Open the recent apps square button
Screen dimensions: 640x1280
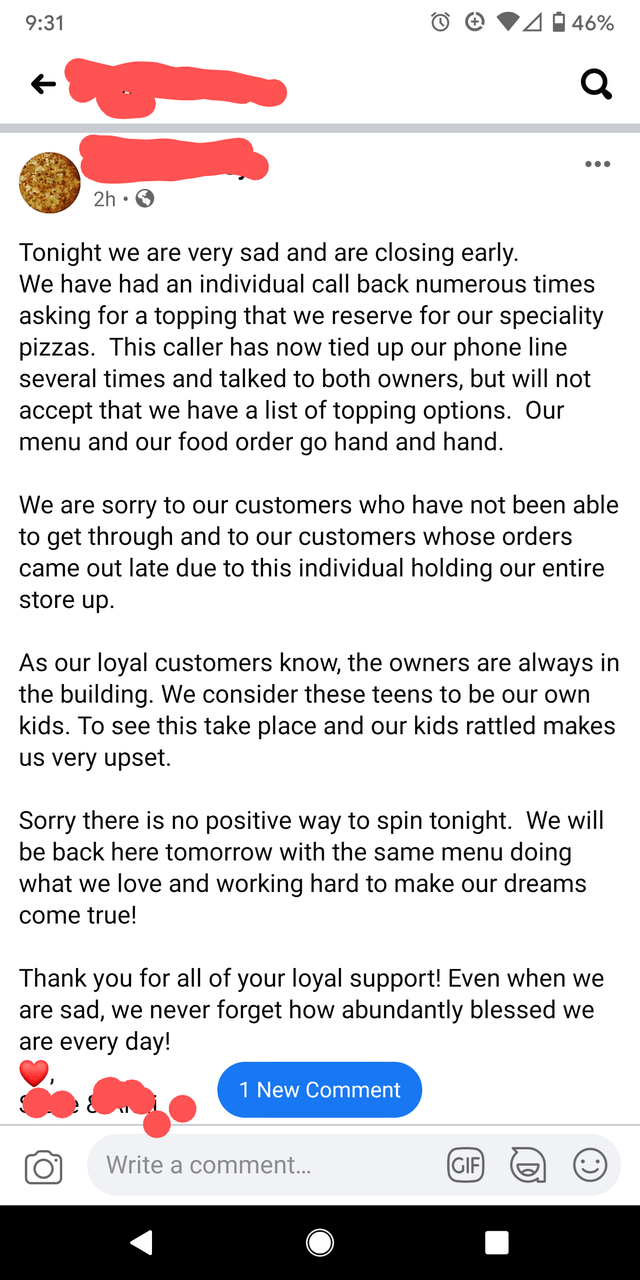[x=497, y=1242]
